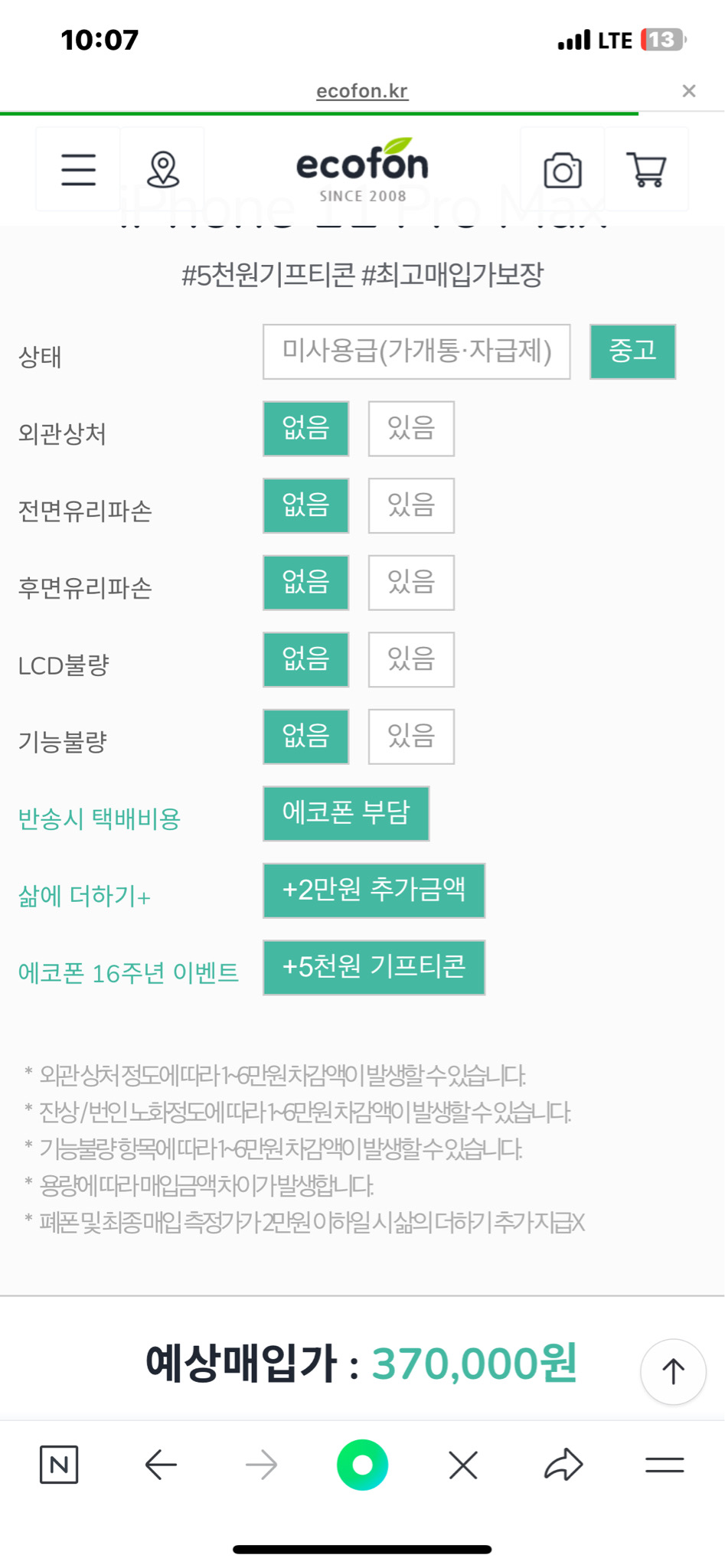Image resolution: width=725 pixels, height=1568 pixels.
Task: Click the share icon in bottom toolbar
Action: [x=563, y=1465]
